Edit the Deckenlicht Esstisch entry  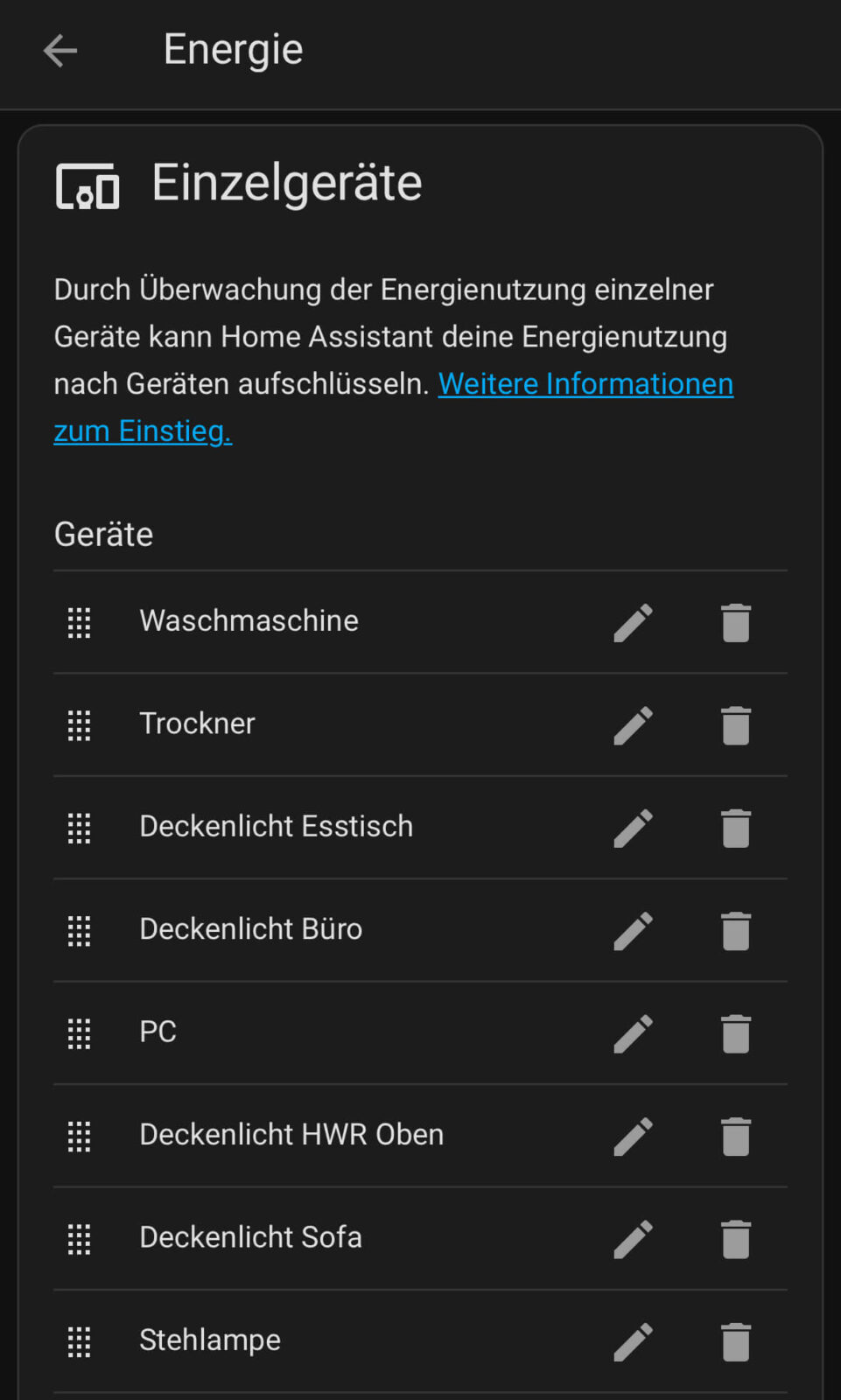pyautogui.click(x=633, y=828)
